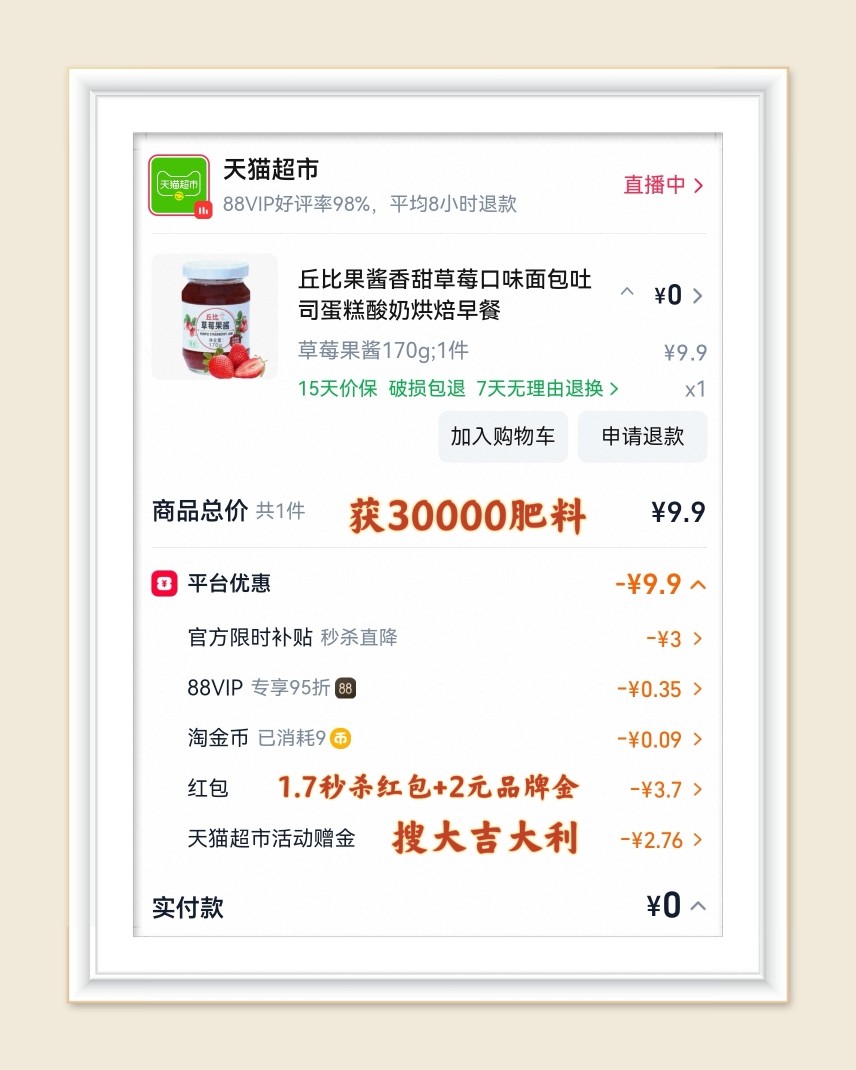Collapse the product details with the chevron near ¥0
856x1070 pixels.
627,295
